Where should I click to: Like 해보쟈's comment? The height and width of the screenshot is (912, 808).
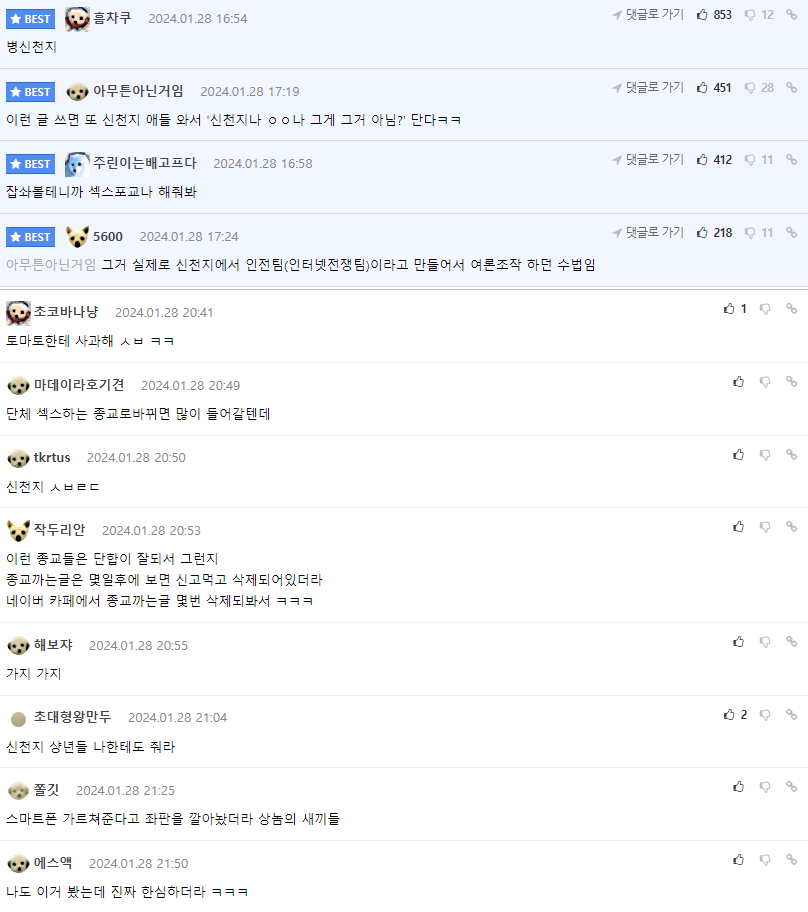[738, 642]
